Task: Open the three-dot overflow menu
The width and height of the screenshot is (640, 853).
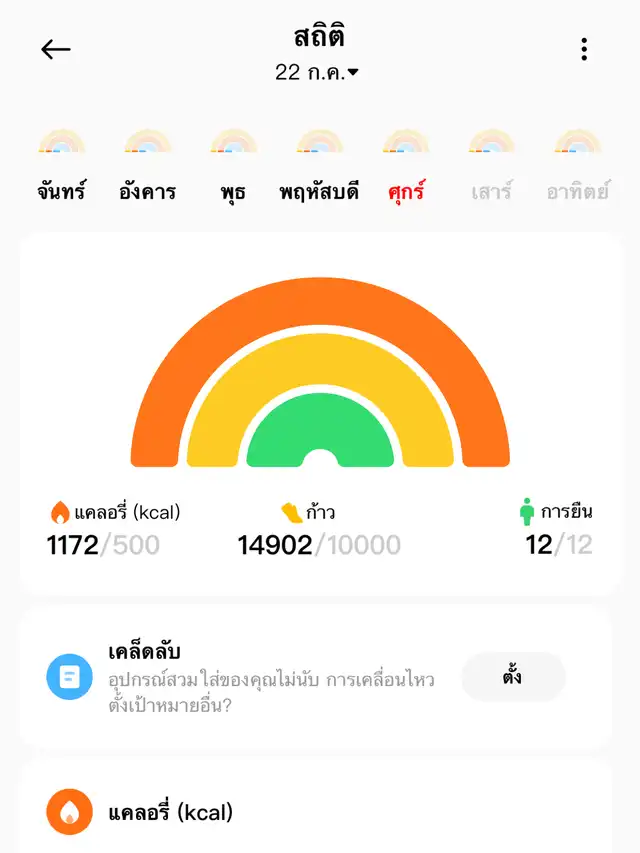Action: 584,50
